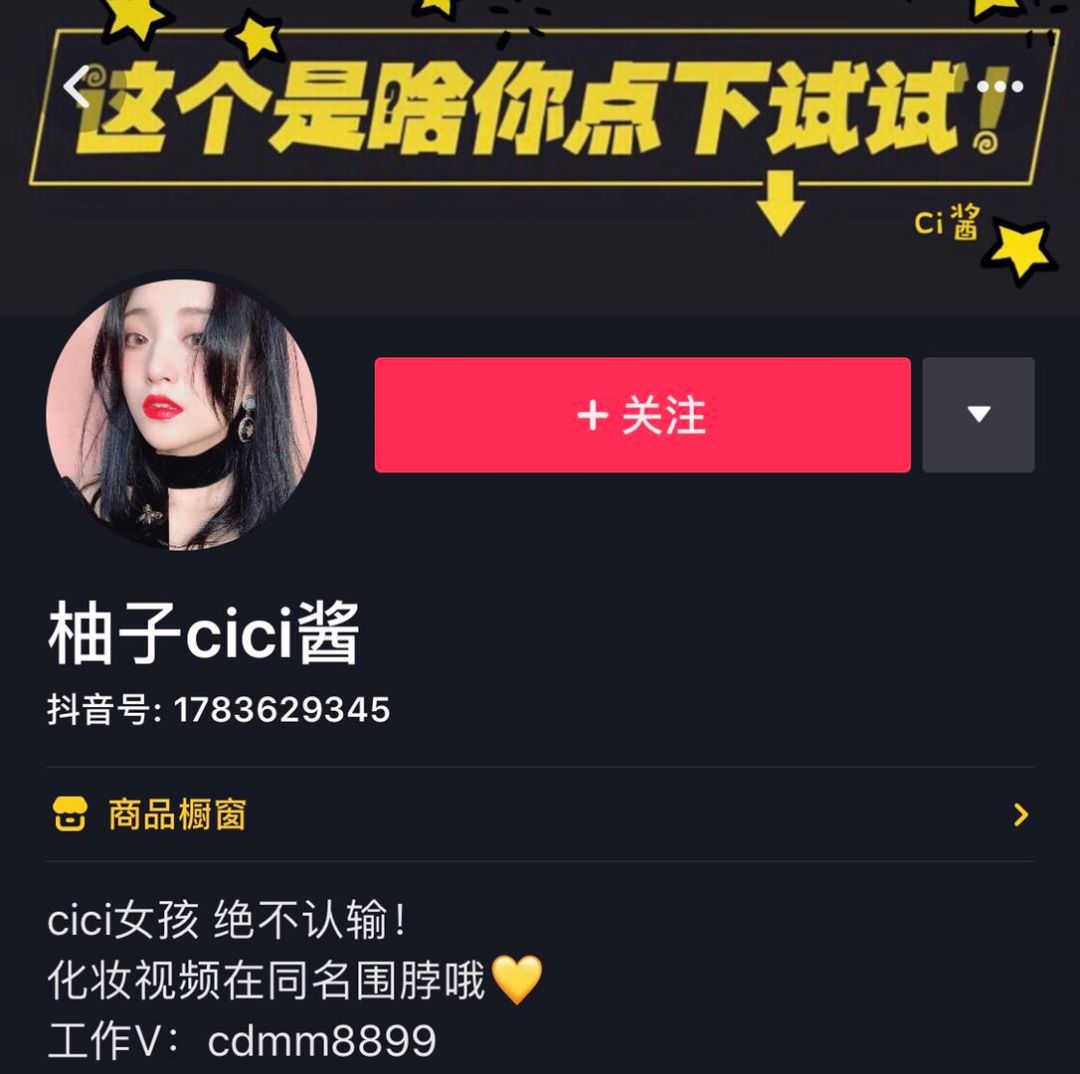
Task: Go back using the top-left arrow
Action: point(76,87)
